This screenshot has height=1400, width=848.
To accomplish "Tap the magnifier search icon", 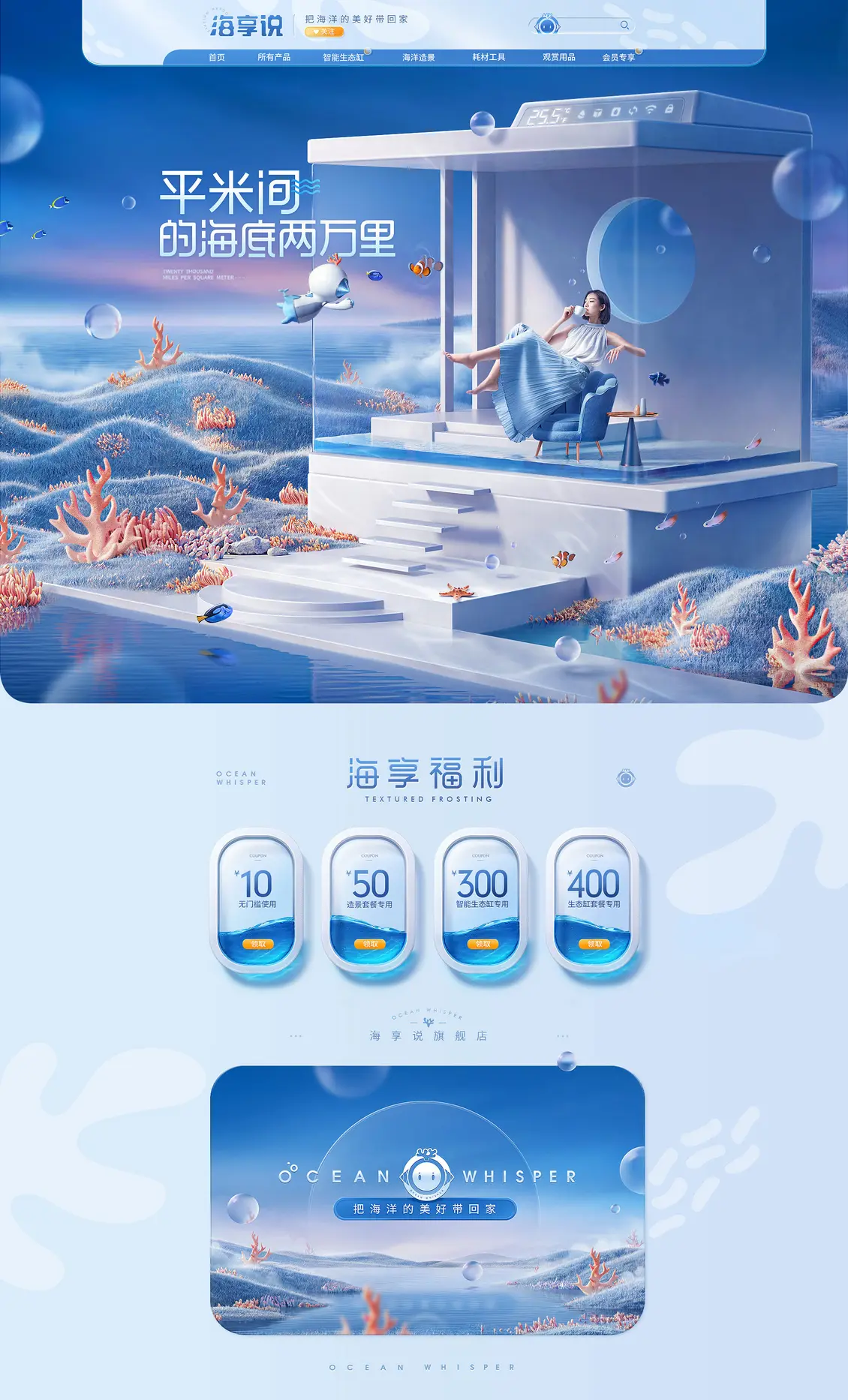I will click(624, 26).
